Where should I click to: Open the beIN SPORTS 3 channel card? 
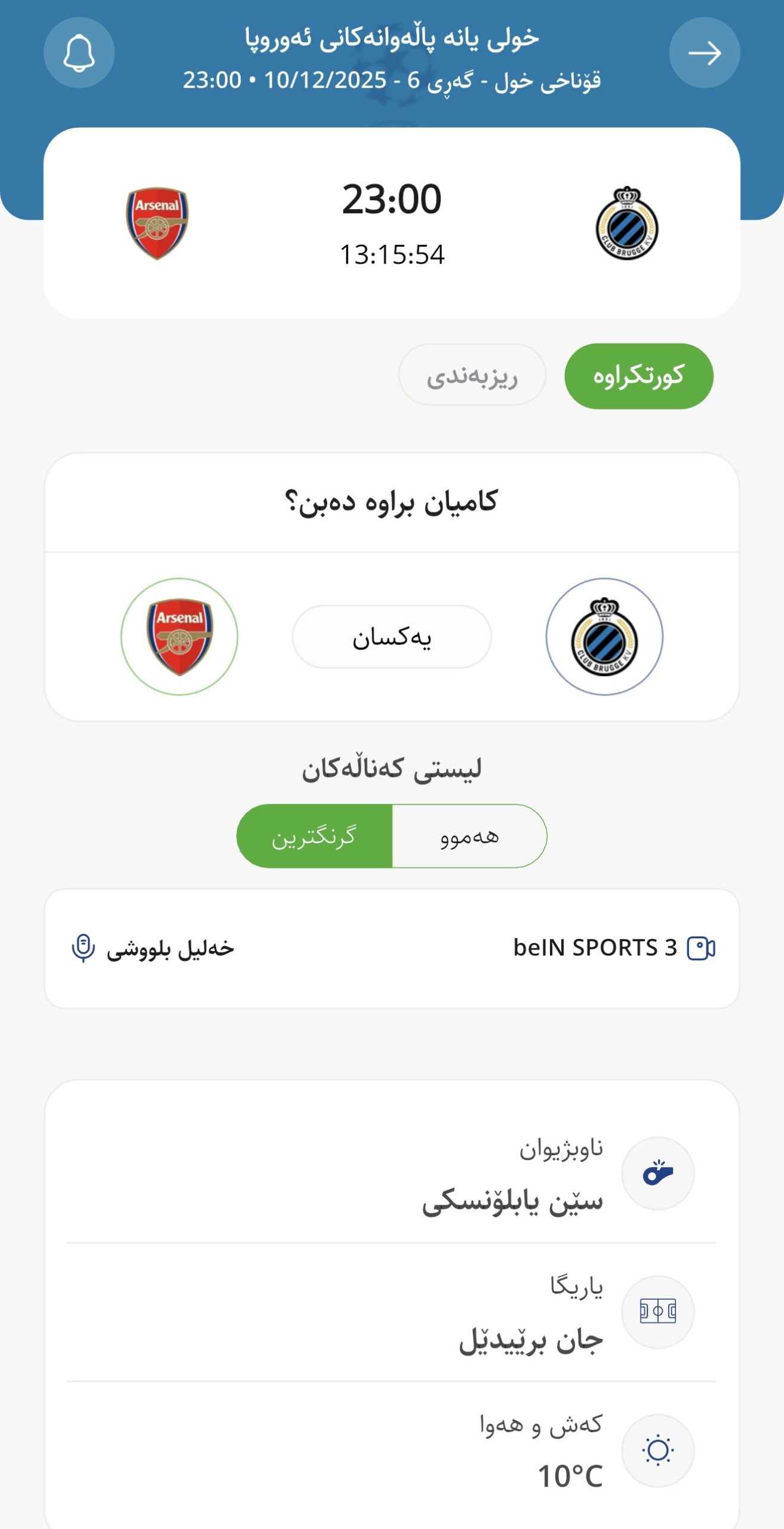click(392, 948)
